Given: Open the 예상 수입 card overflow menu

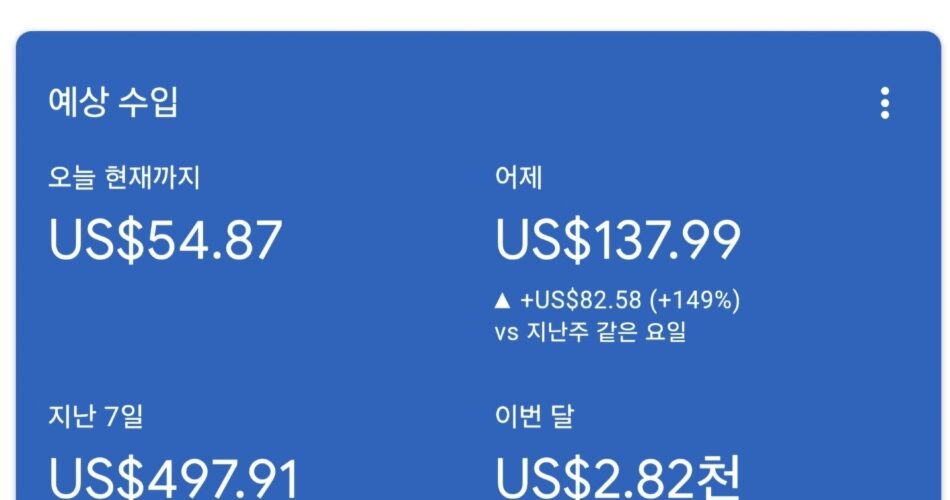Looking at the screenshot, I should click(884, 103).
